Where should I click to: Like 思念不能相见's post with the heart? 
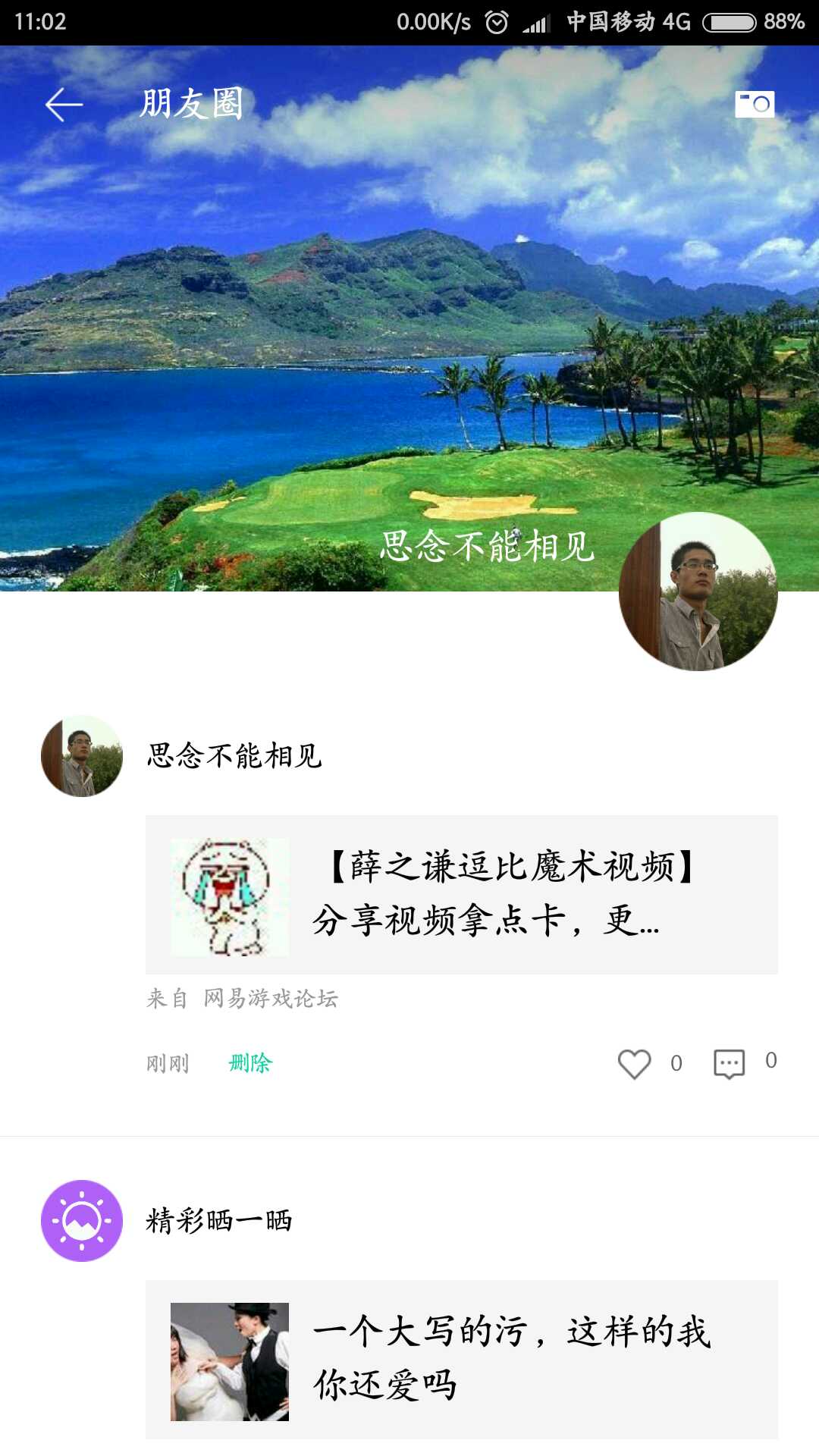pos(635,1063)
